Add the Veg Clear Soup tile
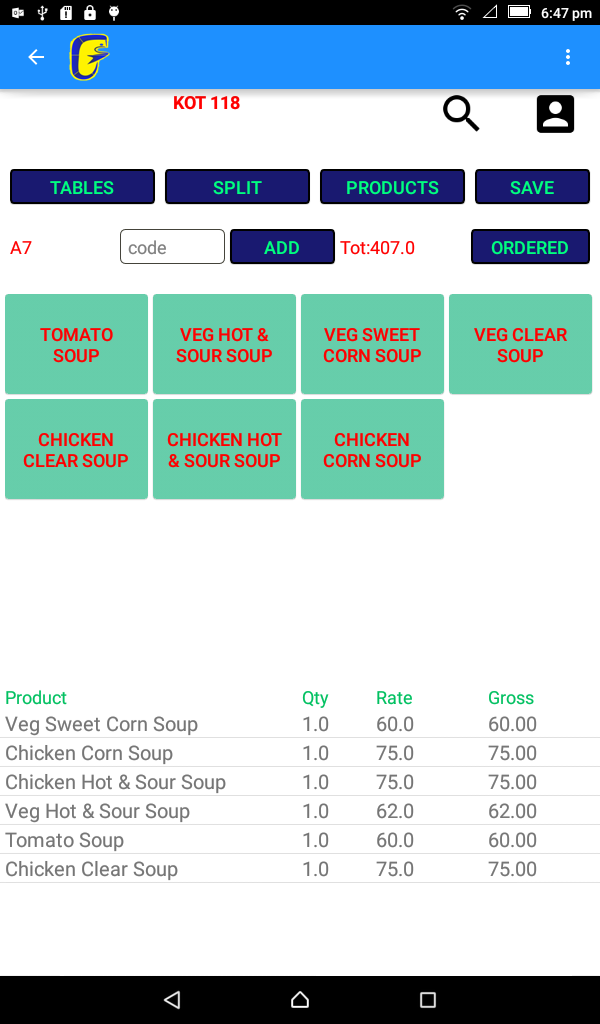 (520, 344)
